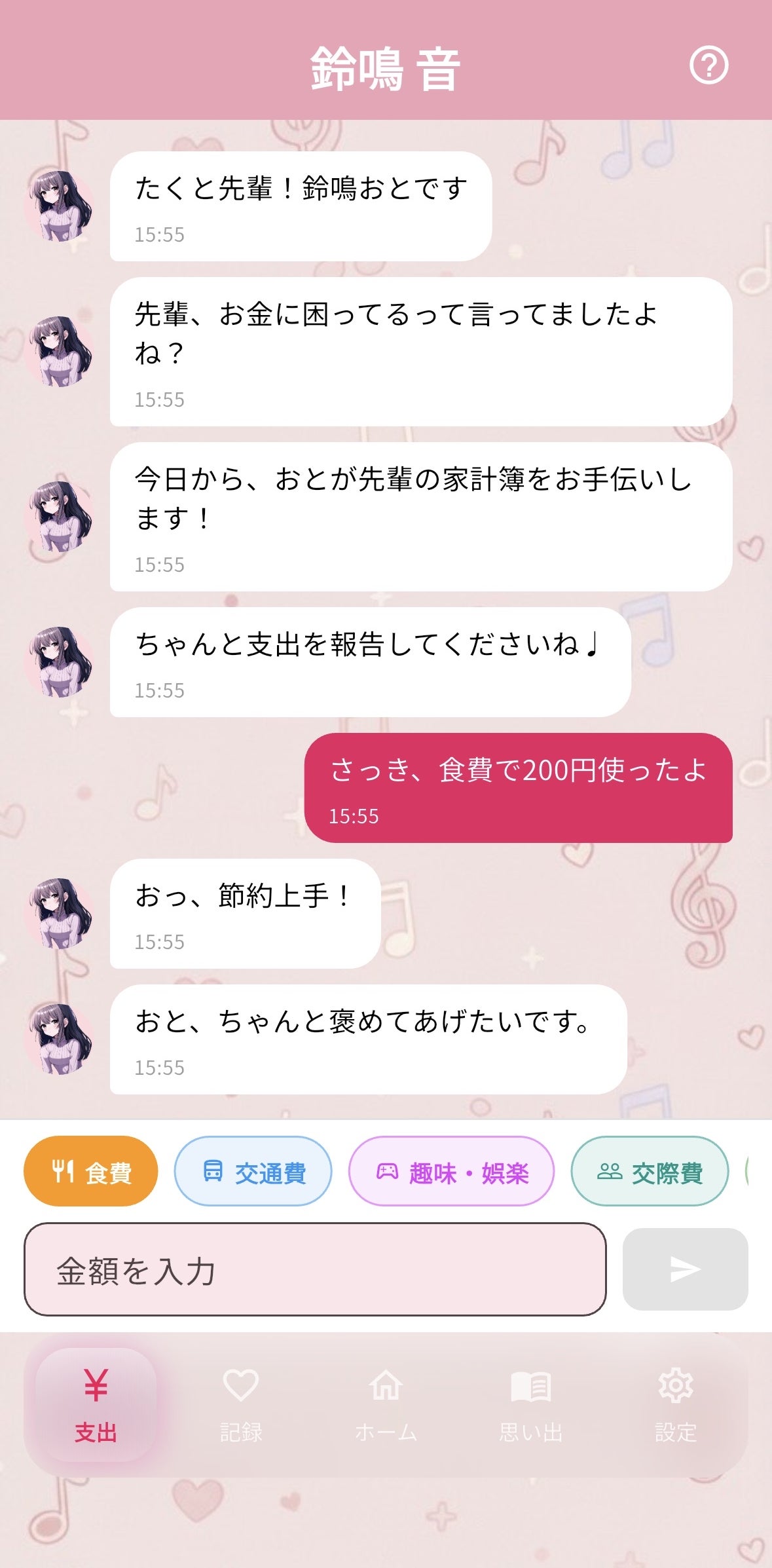Select the 食費 category chip

click(91, 1171)
